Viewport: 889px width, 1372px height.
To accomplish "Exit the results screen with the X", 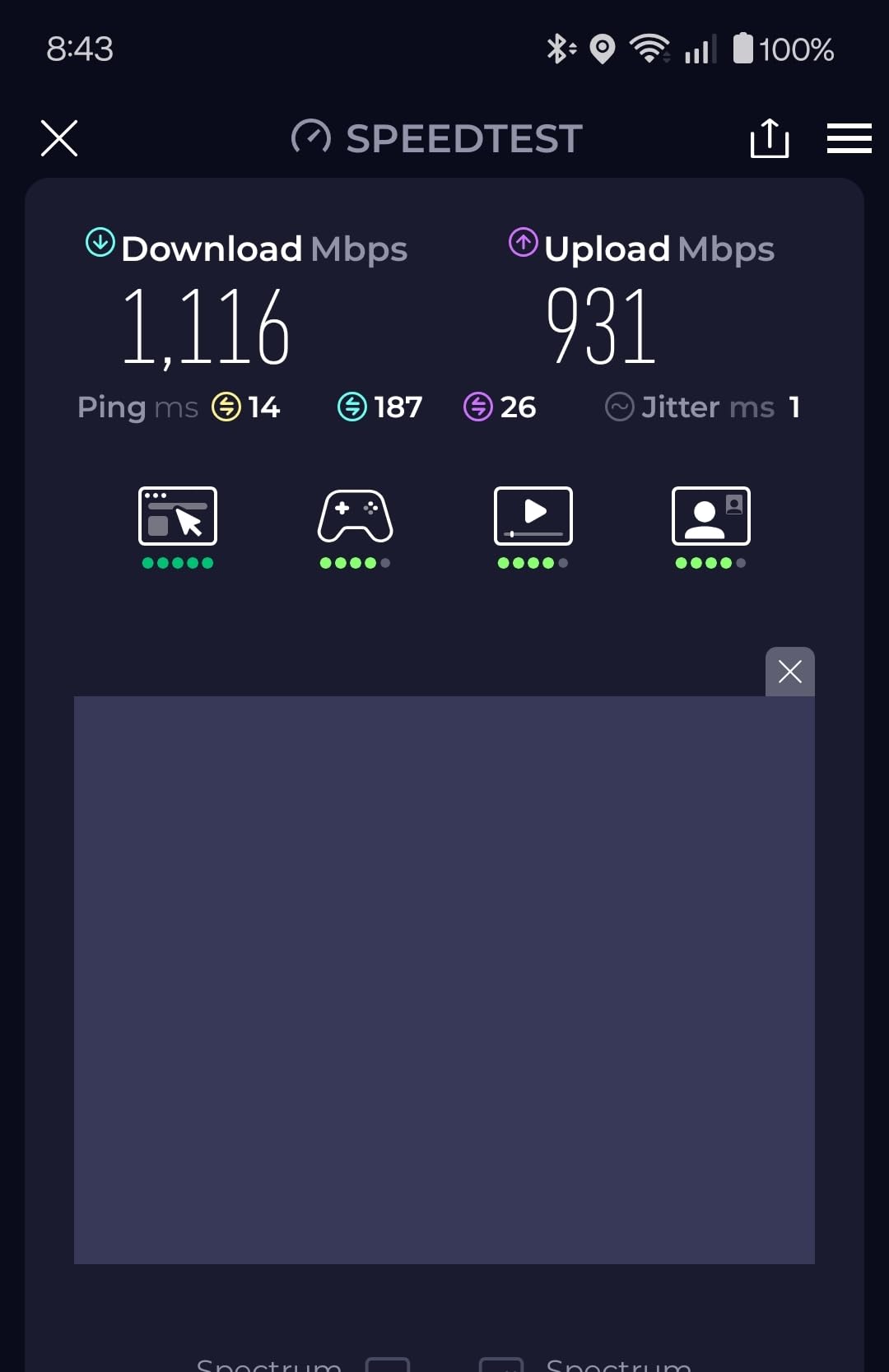I will (58, 138).
